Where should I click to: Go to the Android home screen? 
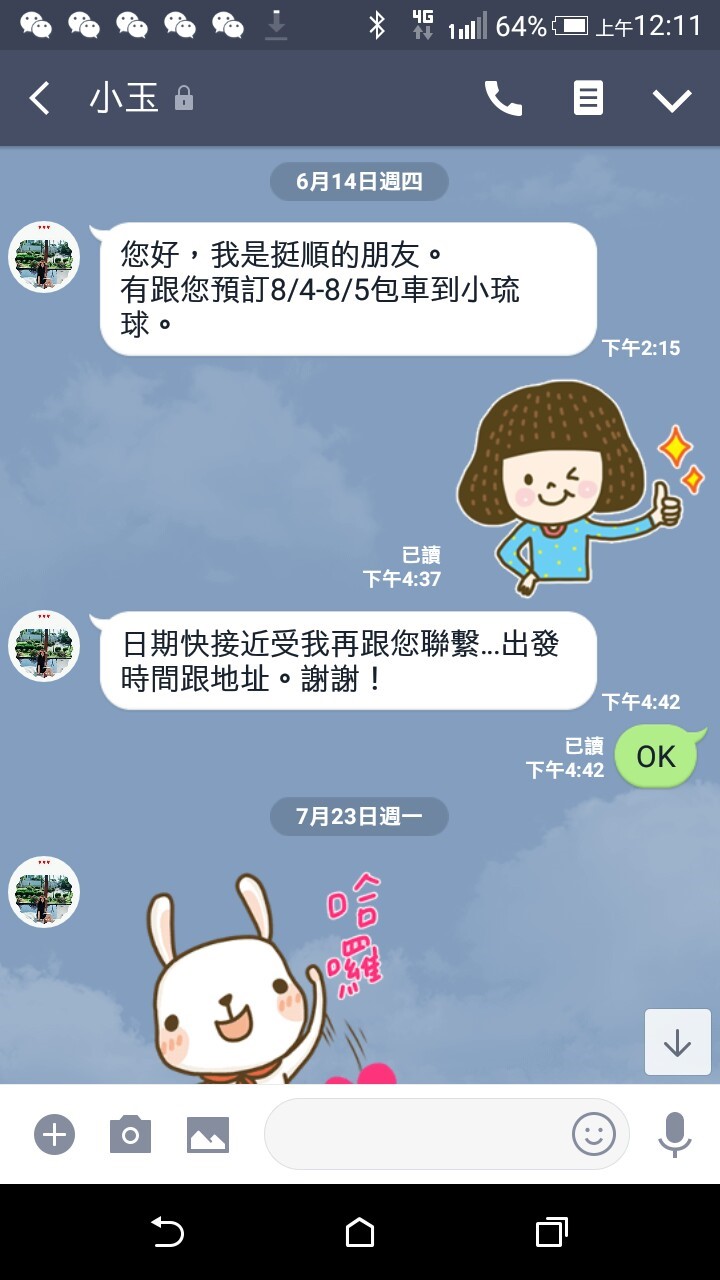click(x=360, y=1233)
